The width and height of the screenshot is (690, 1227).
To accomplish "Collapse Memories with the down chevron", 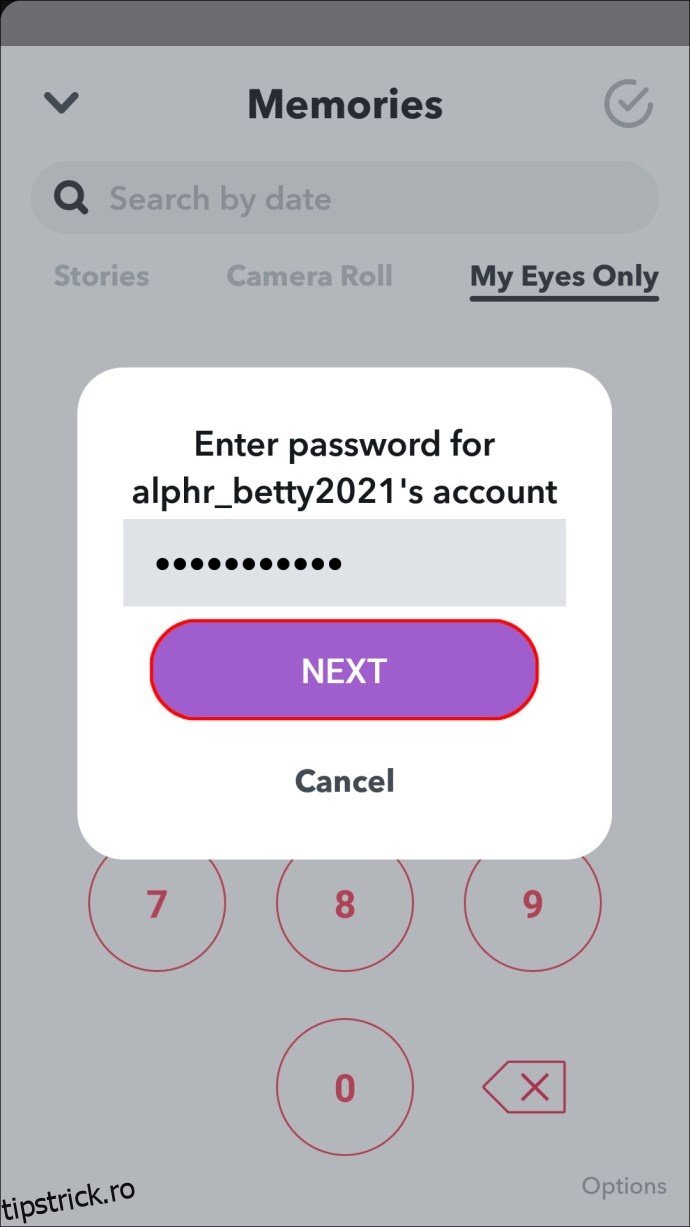I will [62, 102].
